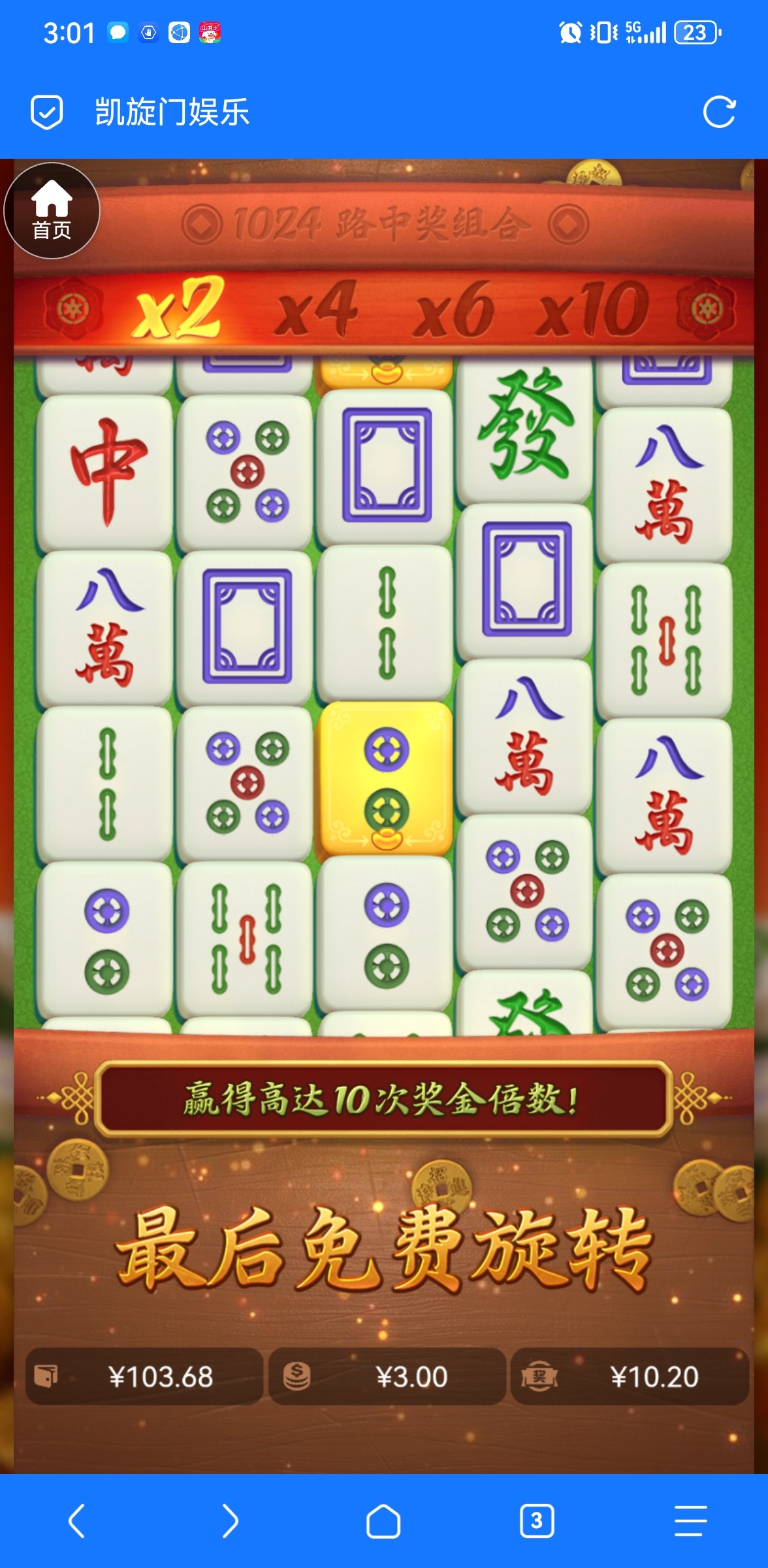The width and height of the screenshot is (768, 1568).
Task: Open the browser menu
Action: tap(690, 1520)
